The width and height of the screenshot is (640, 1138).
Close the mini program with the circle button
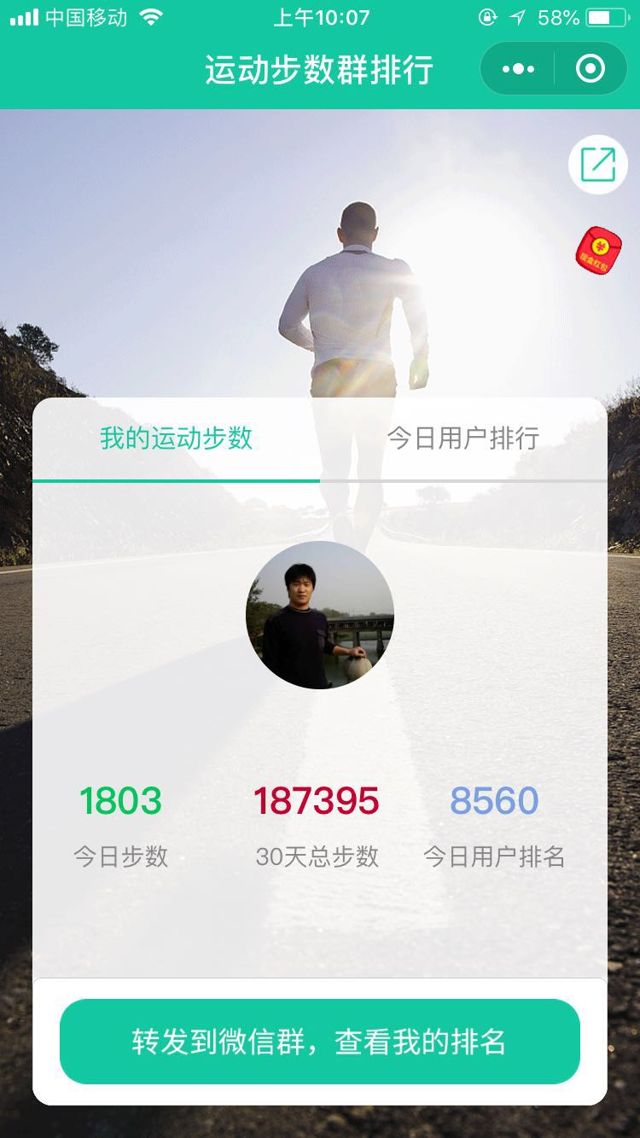click(591, 69)
